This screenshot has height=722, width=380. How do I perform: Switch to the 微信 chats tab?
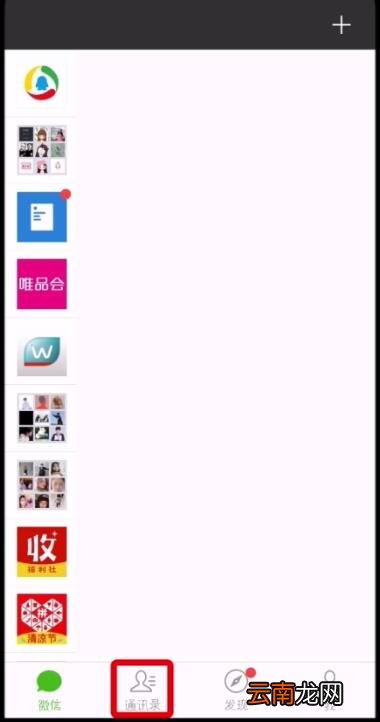(49, 689)
